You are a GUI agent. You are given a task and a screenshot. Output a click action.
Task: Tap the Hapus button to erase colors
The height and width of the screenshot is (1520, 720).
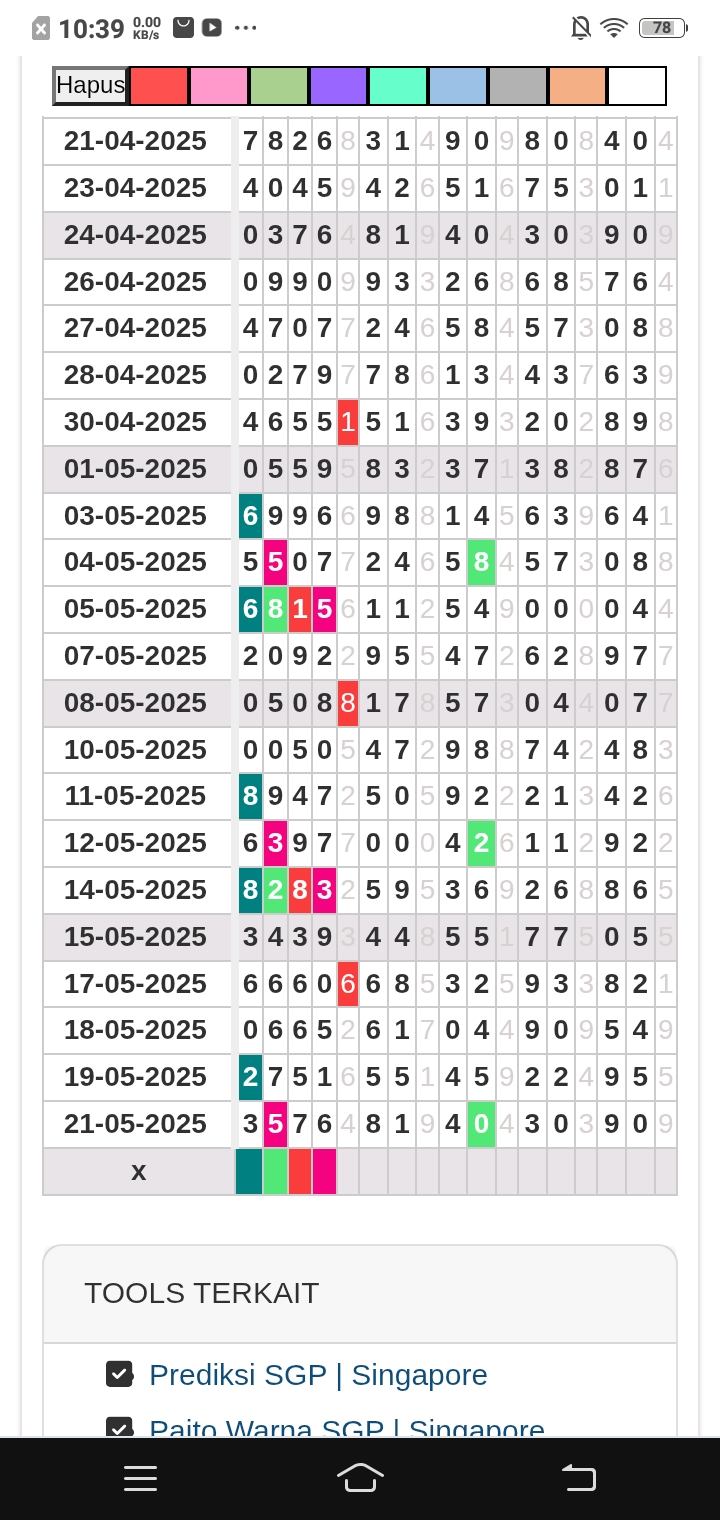tap(90, 86)
